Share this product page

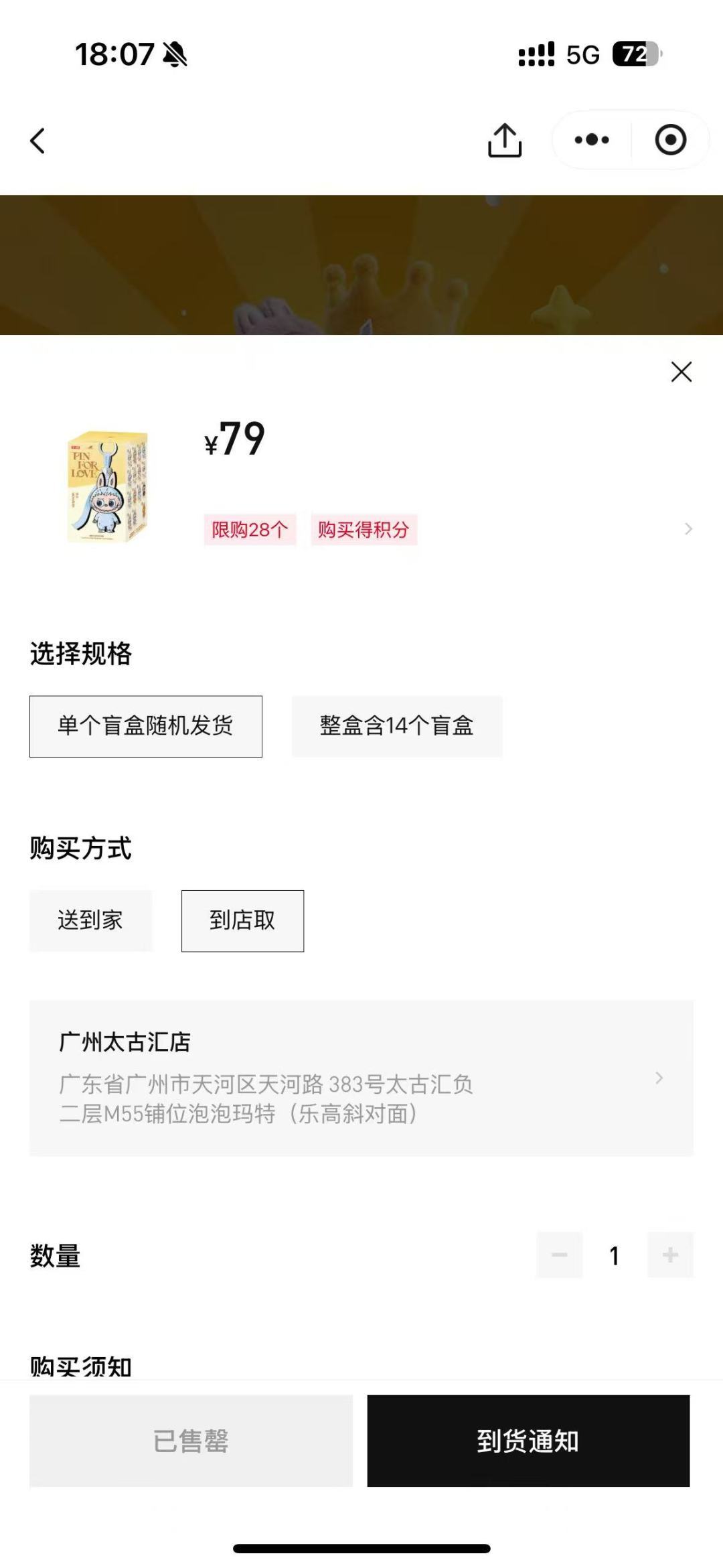(x=505, y=141)
